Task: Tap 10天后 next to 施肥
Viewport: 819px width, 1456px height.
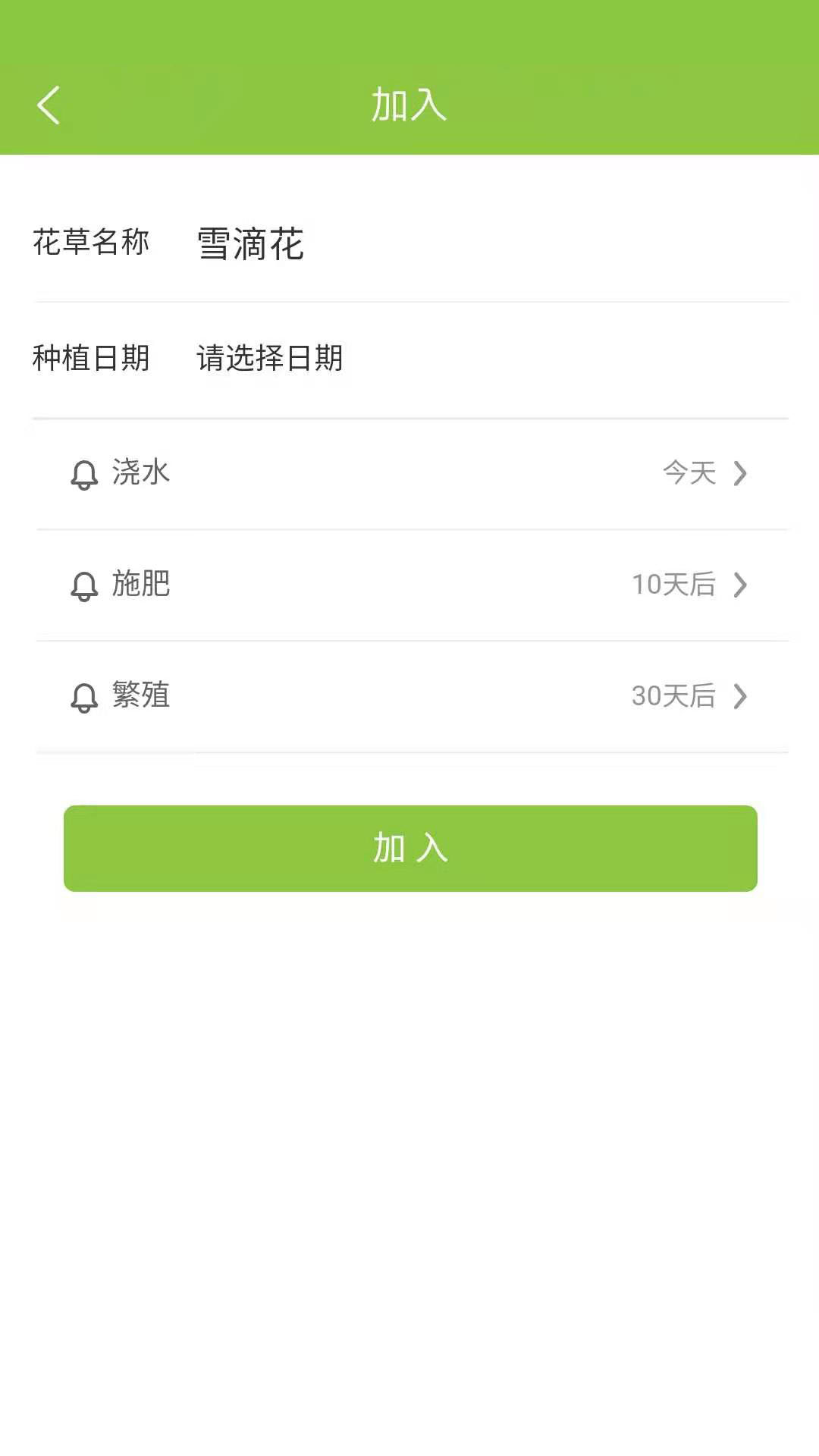Action: coord(674,585)
